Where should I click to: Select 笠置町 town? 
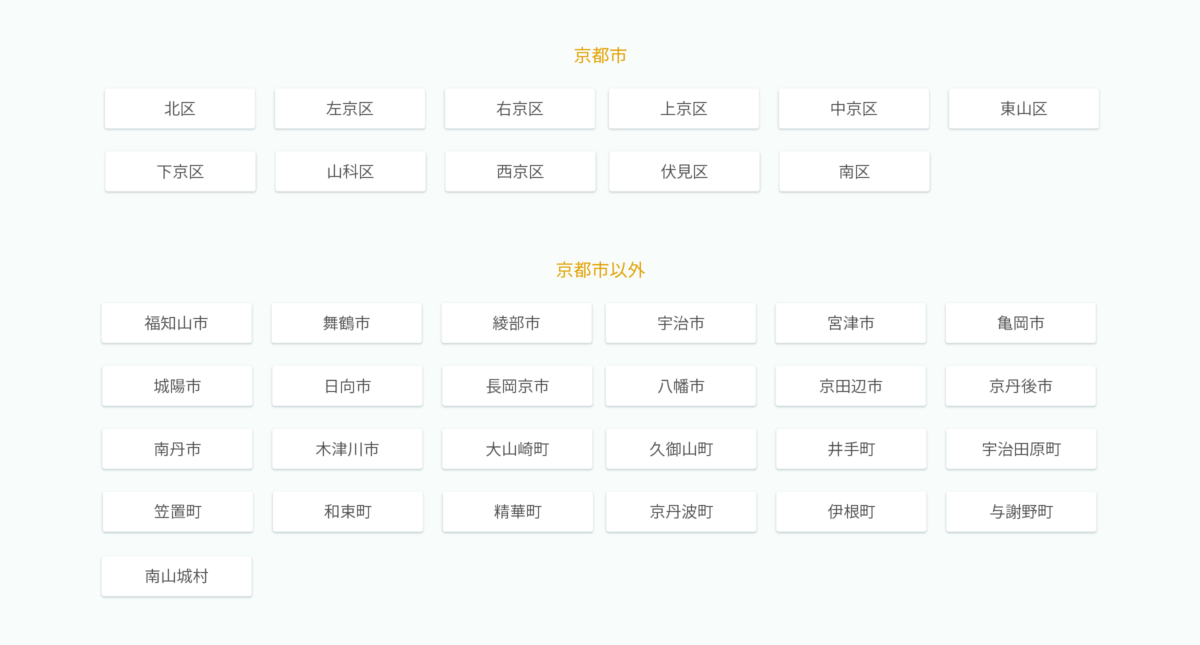click(x=177, y=512)
